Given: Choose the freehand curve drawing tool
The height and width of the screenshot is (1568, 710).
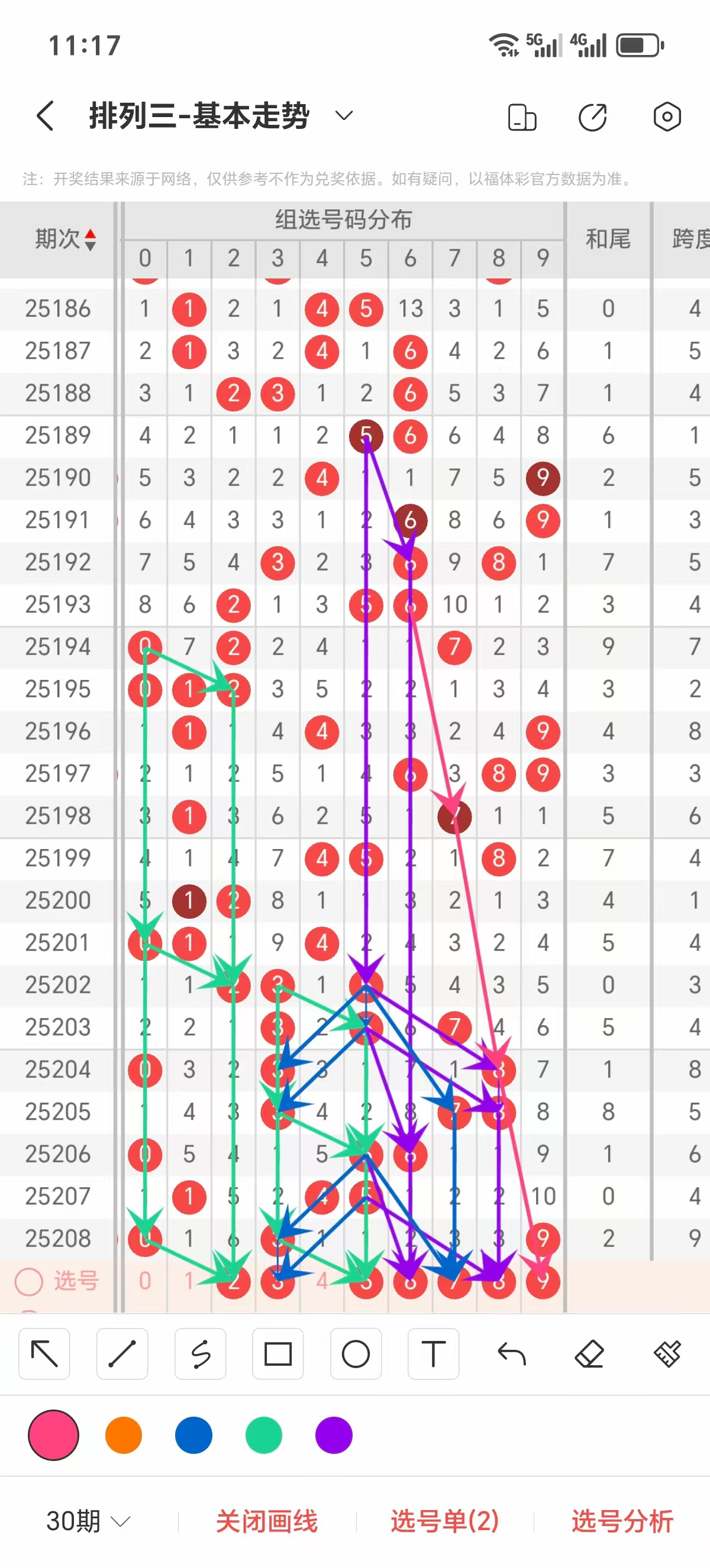Looking at the screenshot, I should (x=201, y=1354).
